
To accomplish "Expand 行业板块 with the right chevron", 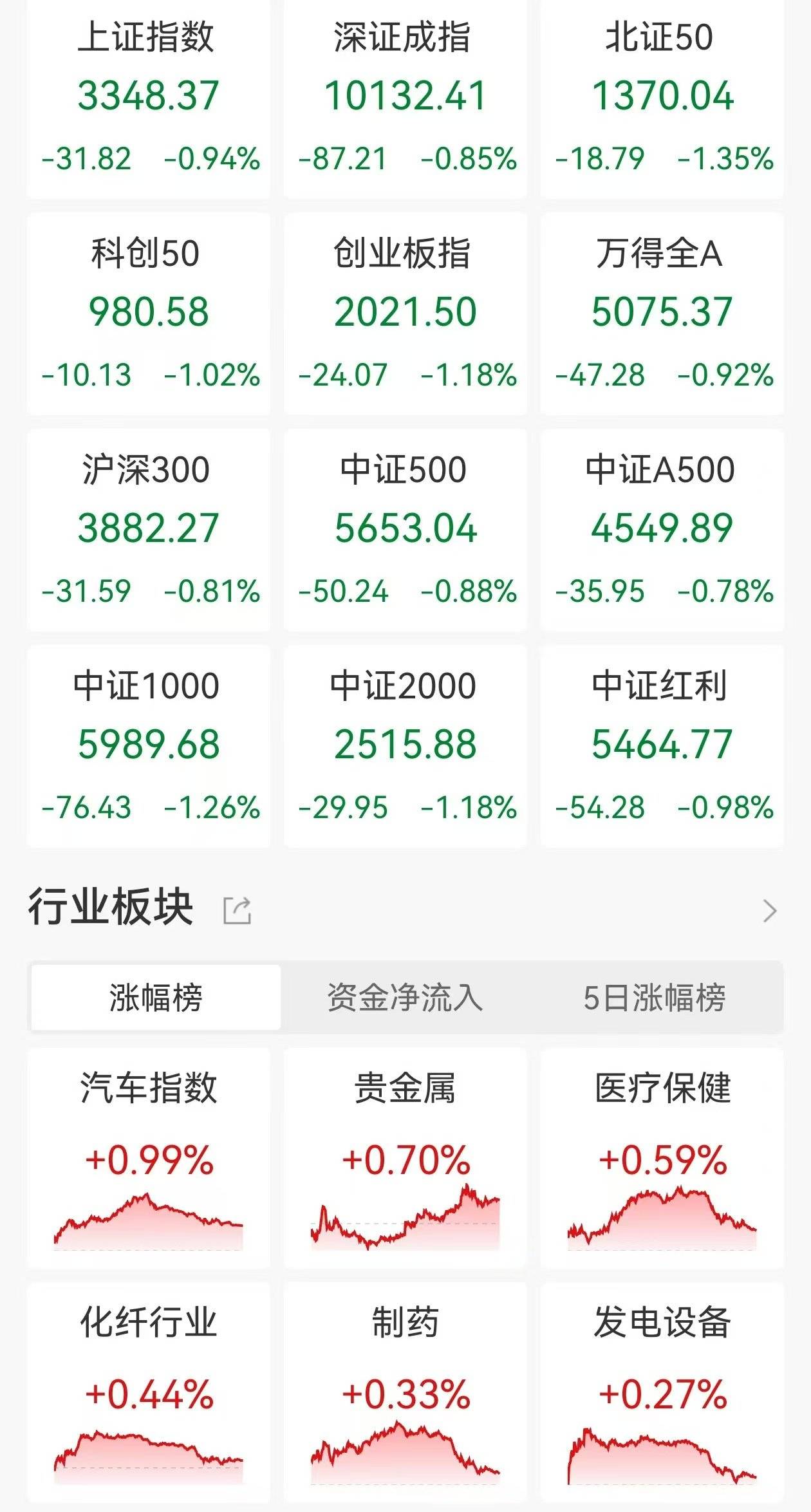I will pos(769,911).
